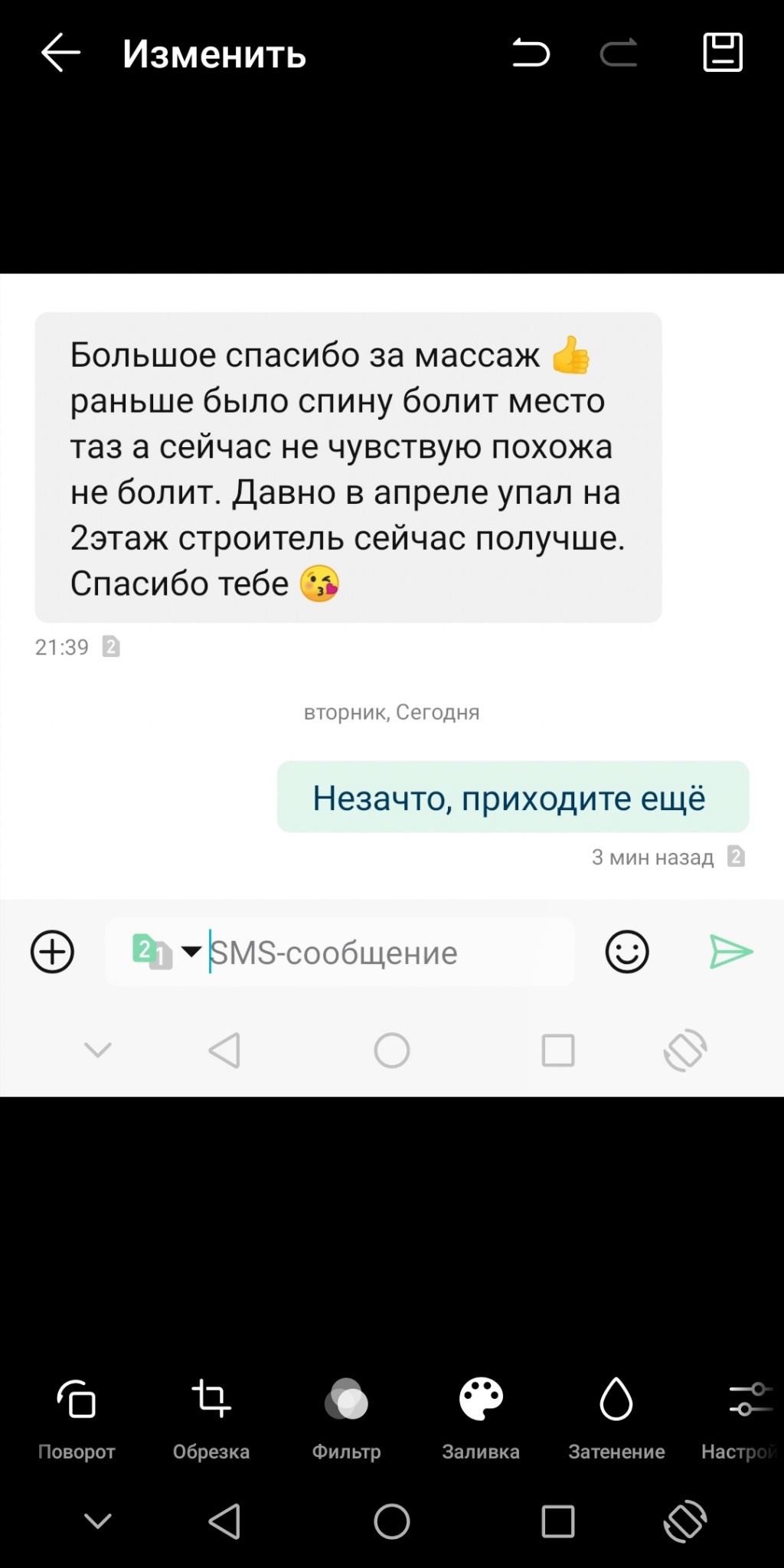This screenshot has height=1568, width=784.
Task: Open the SIM card selector dropdown
Action: (165, 952)
